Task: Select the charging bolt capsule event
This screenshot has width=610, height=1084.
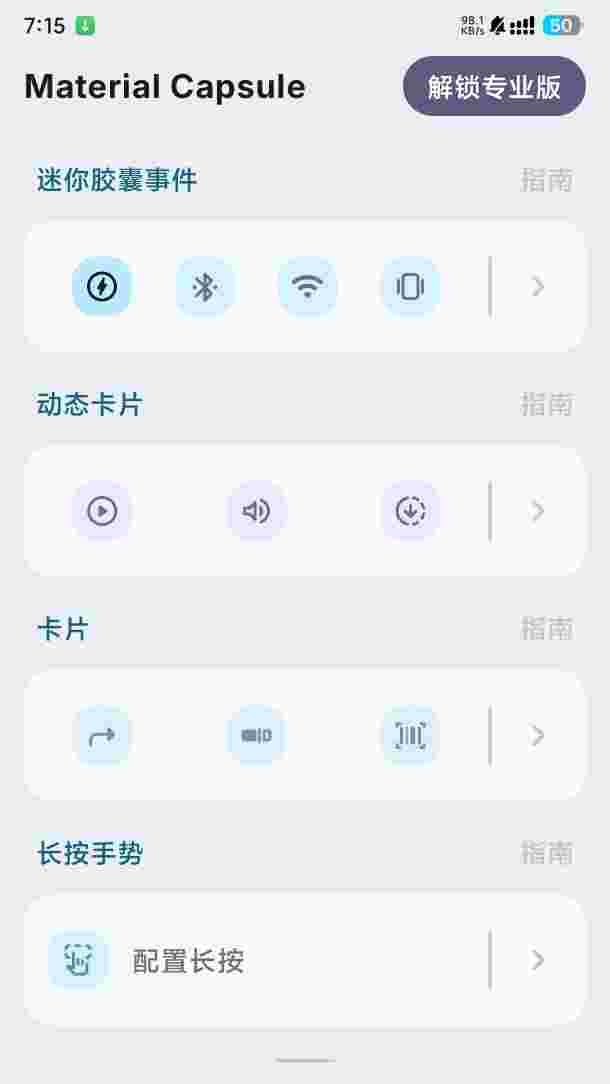Action: (x=102, y=287)
